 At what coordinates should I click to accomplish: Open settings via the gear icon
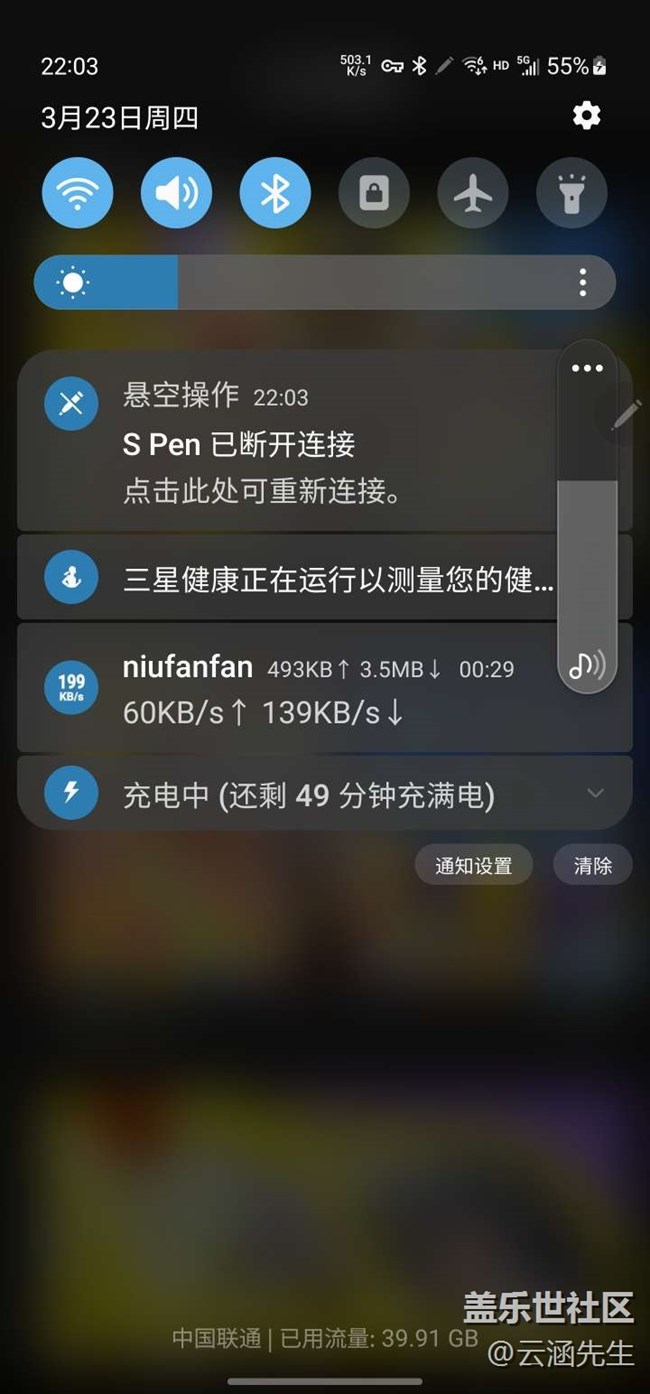586,116
